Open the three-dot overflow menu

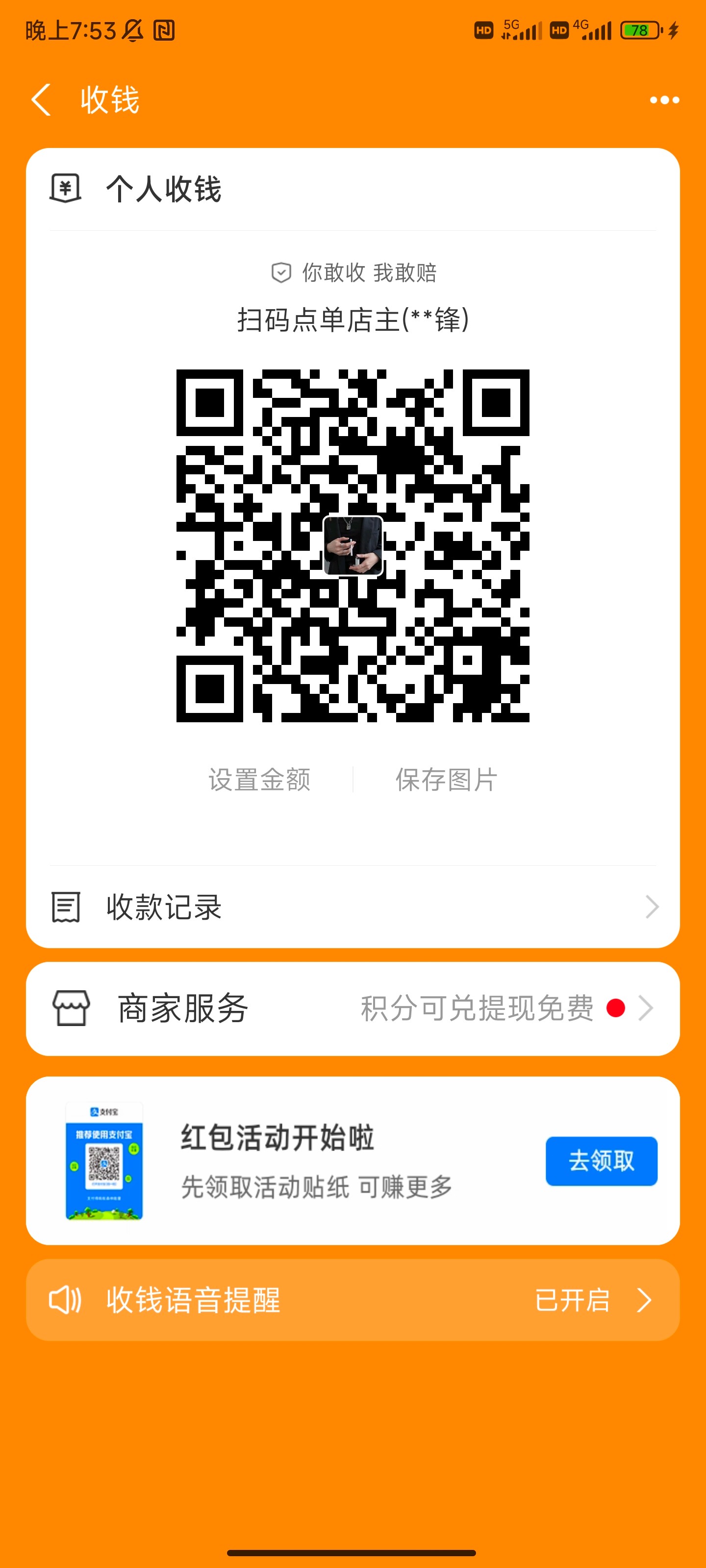pyautogui.click(x=664, y=100)
